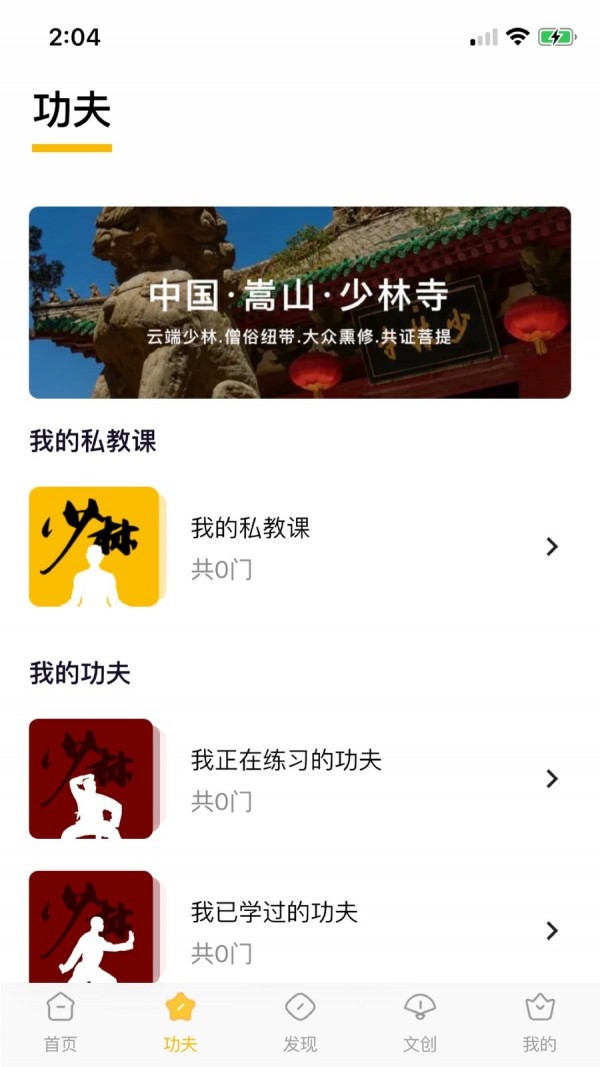Open the 我的私教课 row
Screen dimensions: 600x1067
[x=300, y=546]
